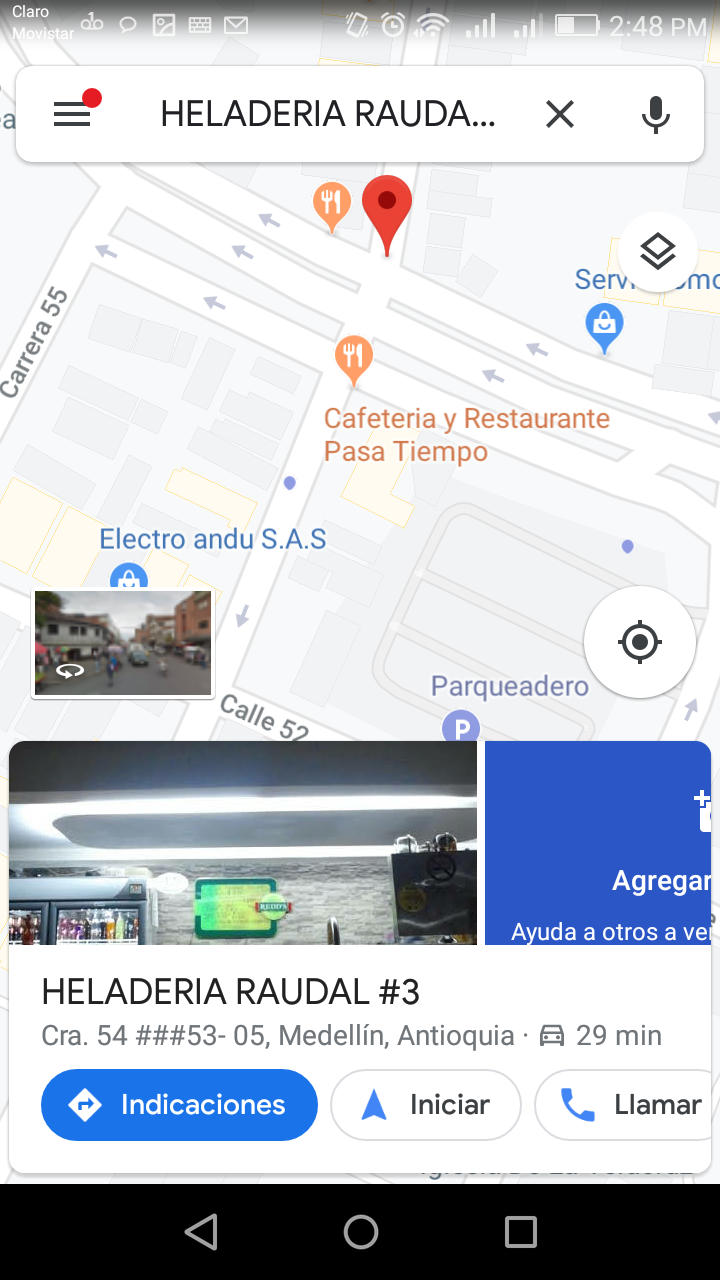Screen dimensions: 720x1280
Task: Go to the home screen
Action: [x=360, y=1232]
